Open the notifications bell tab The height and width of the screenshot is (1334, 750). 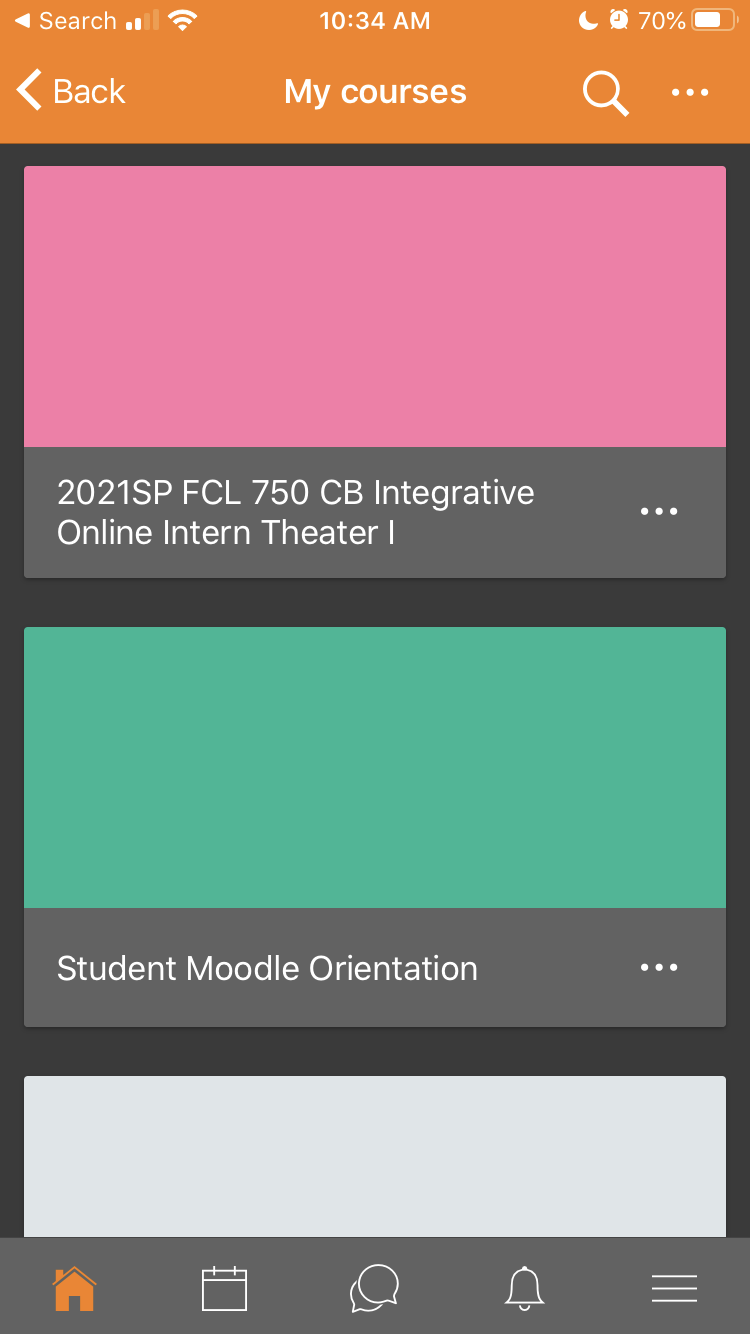(525, 1288)
